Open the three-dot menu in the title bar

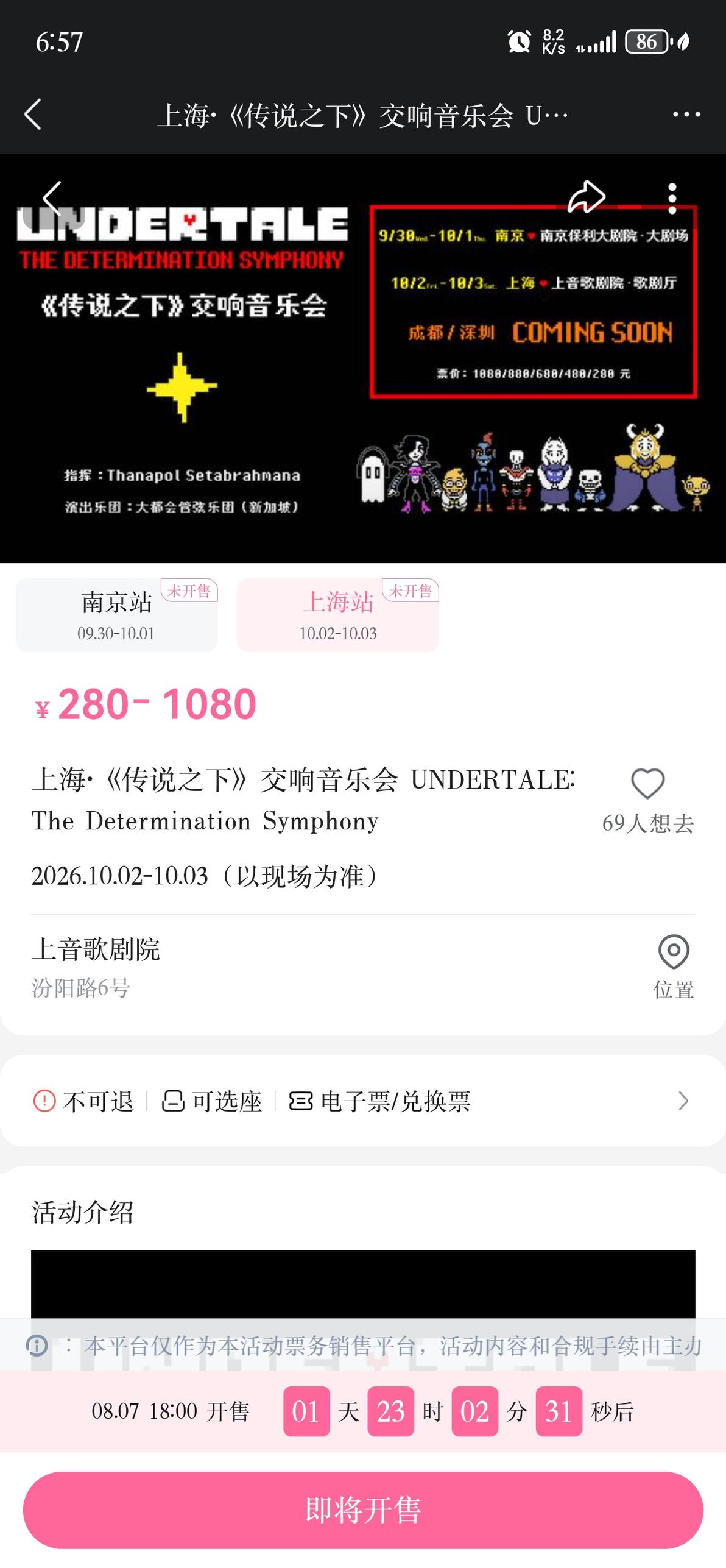coord(686,115)
